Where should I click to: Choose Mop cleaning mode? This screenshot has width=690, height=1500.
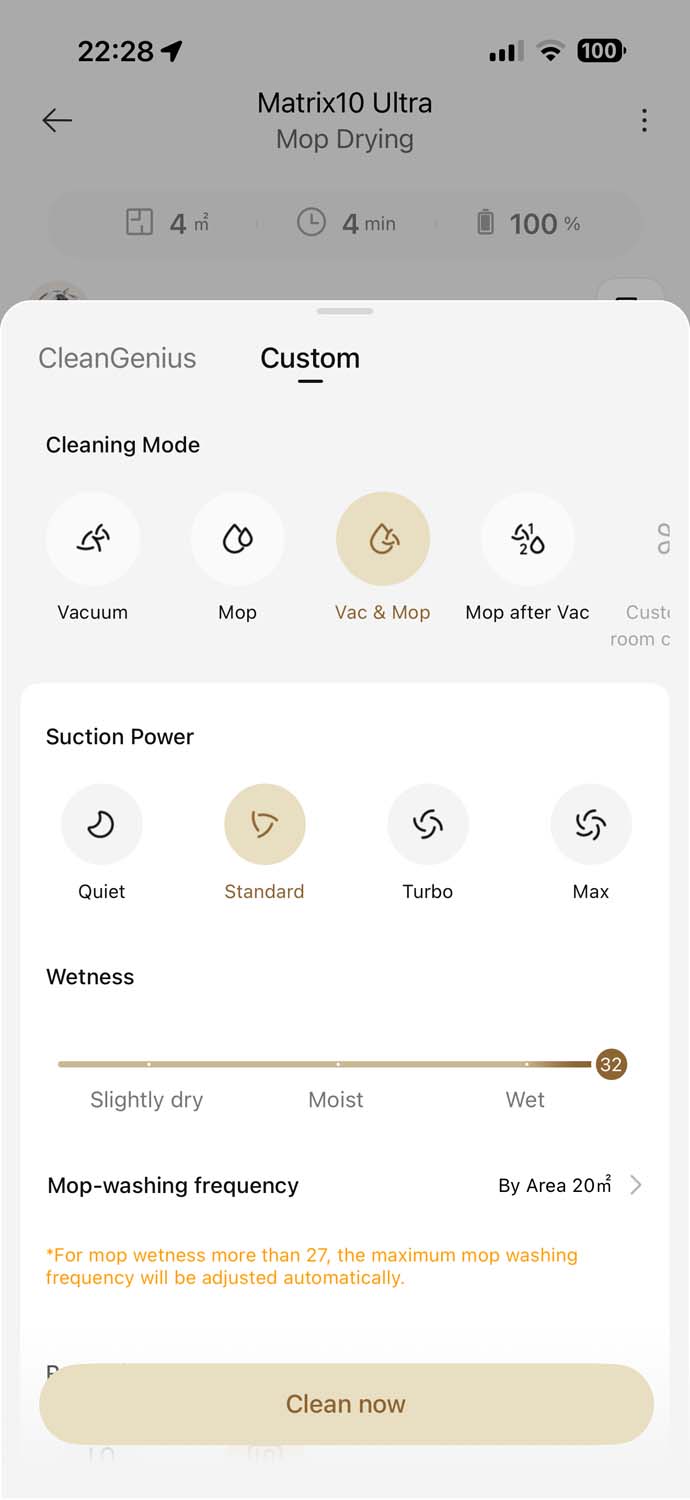tap(238, 539)
